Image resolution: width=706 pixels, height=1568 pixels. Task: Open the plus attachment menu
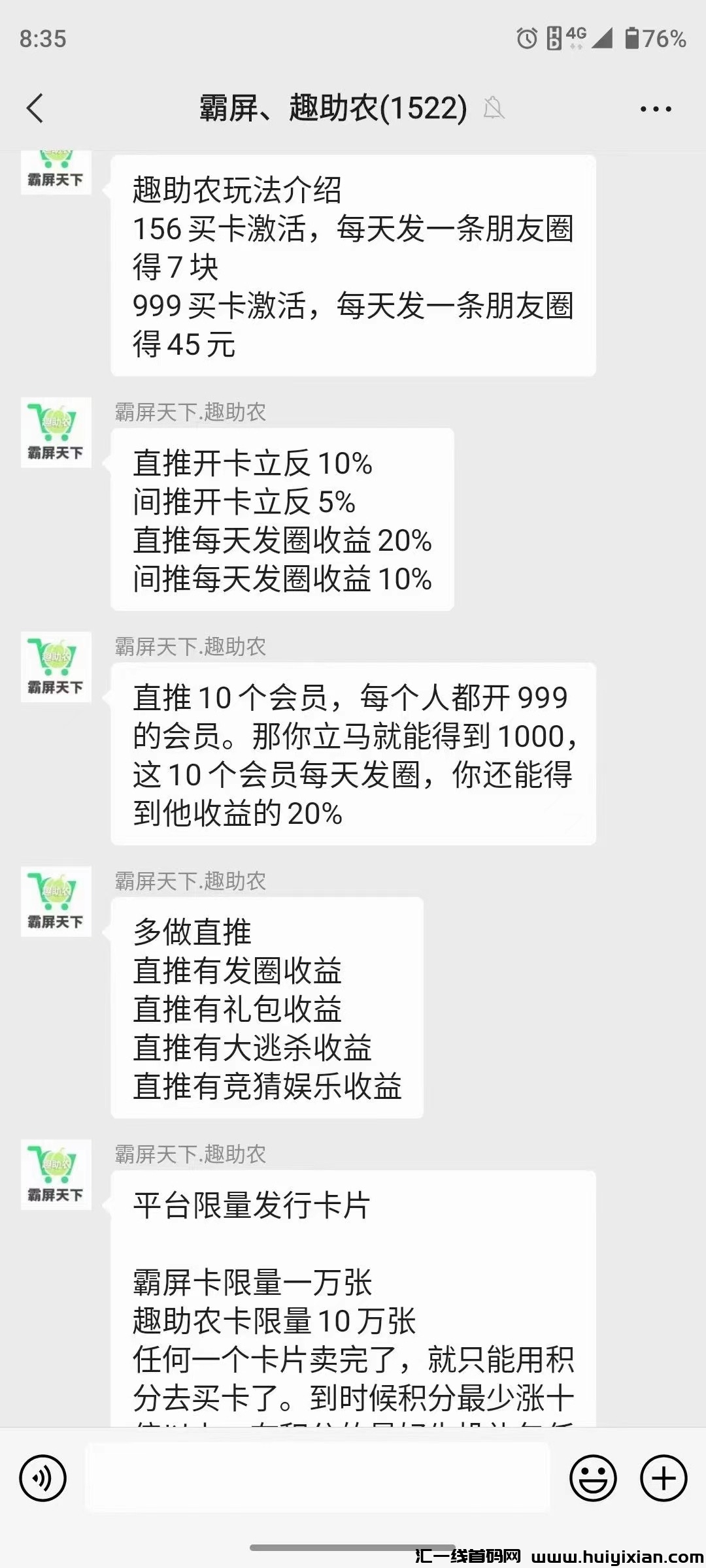pos(664,1478)
